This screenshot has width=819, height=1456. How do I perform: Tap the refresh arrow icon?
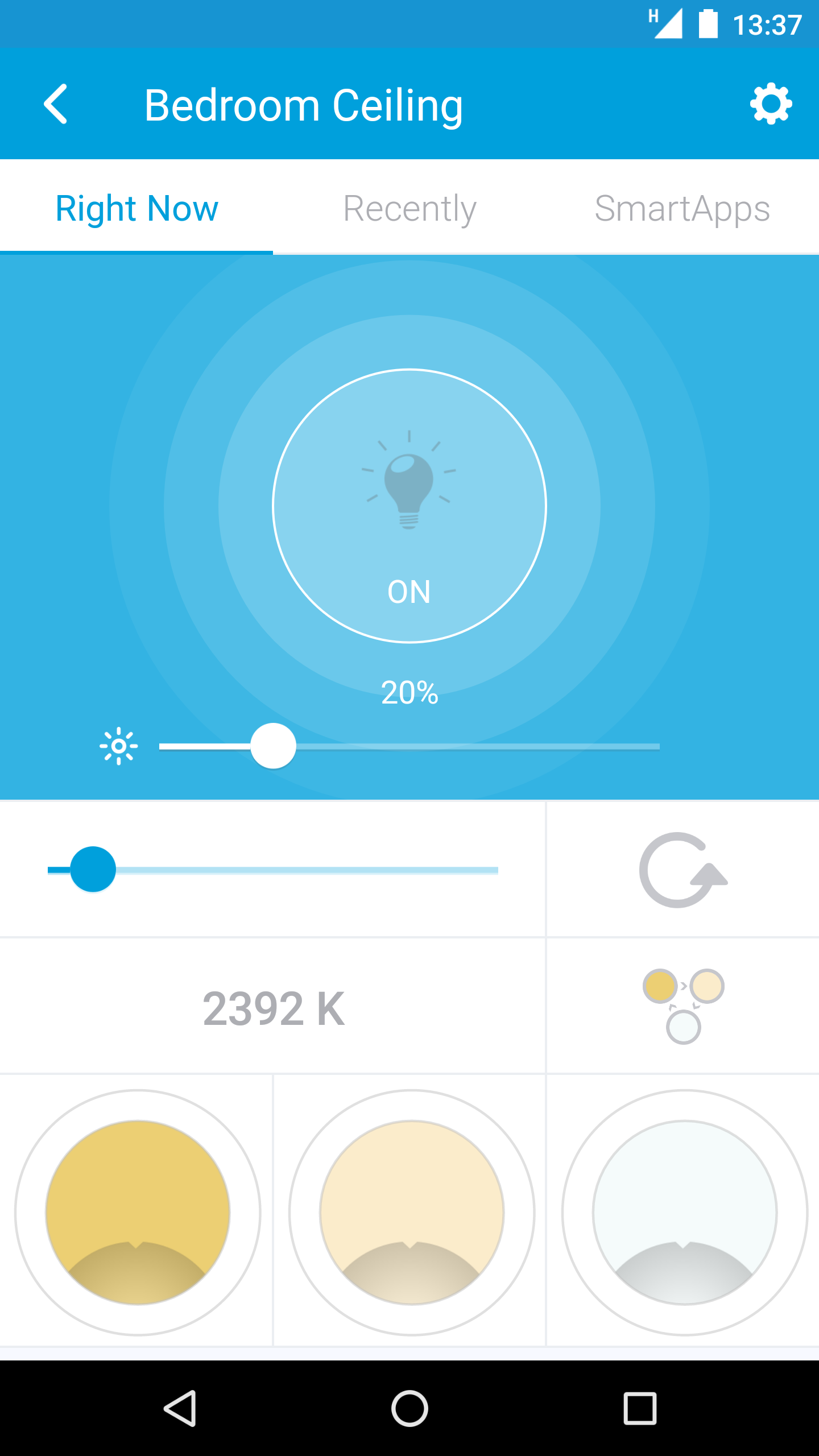pyautogui.click(x=682, y=870)
